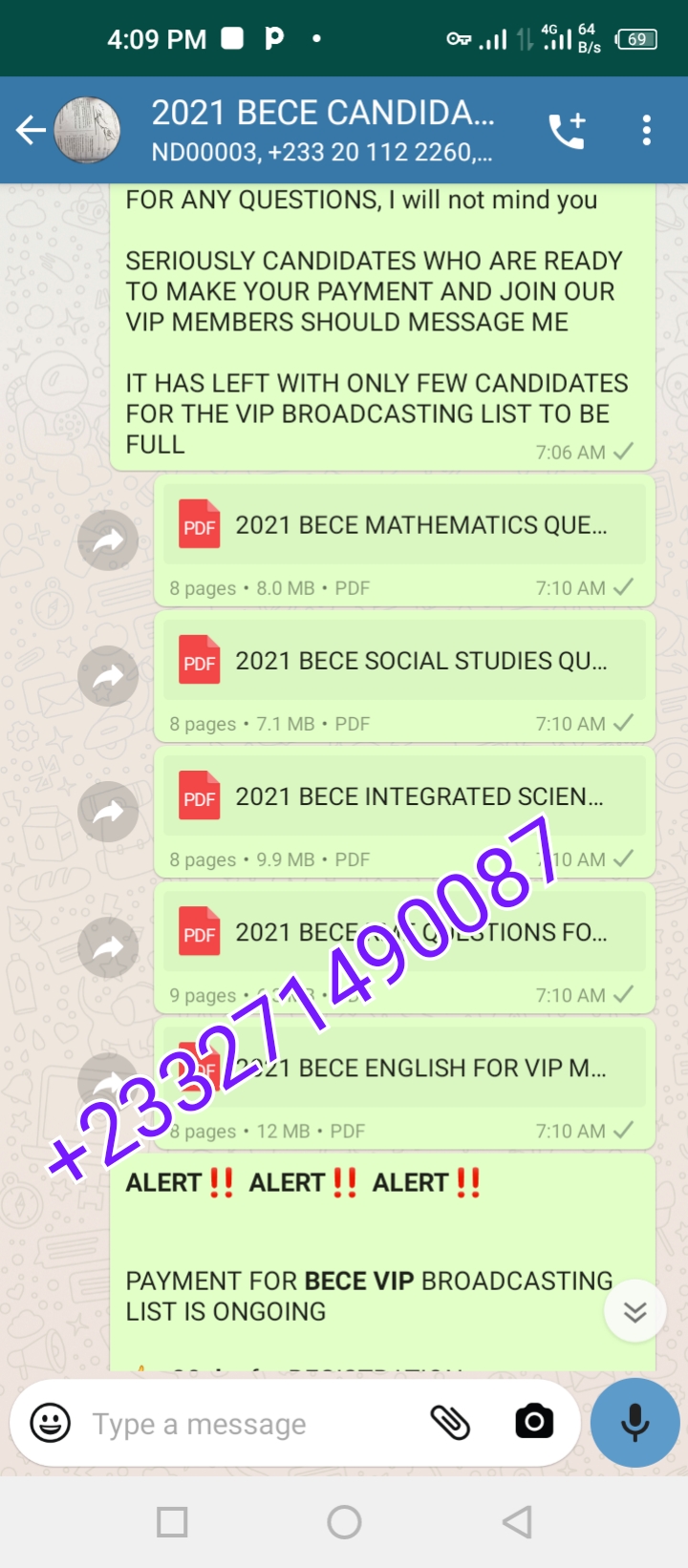This screenshot has height=1568, width=688.
Task: Attach a file with the paperclip
Action: click(x=450, y=1423)
